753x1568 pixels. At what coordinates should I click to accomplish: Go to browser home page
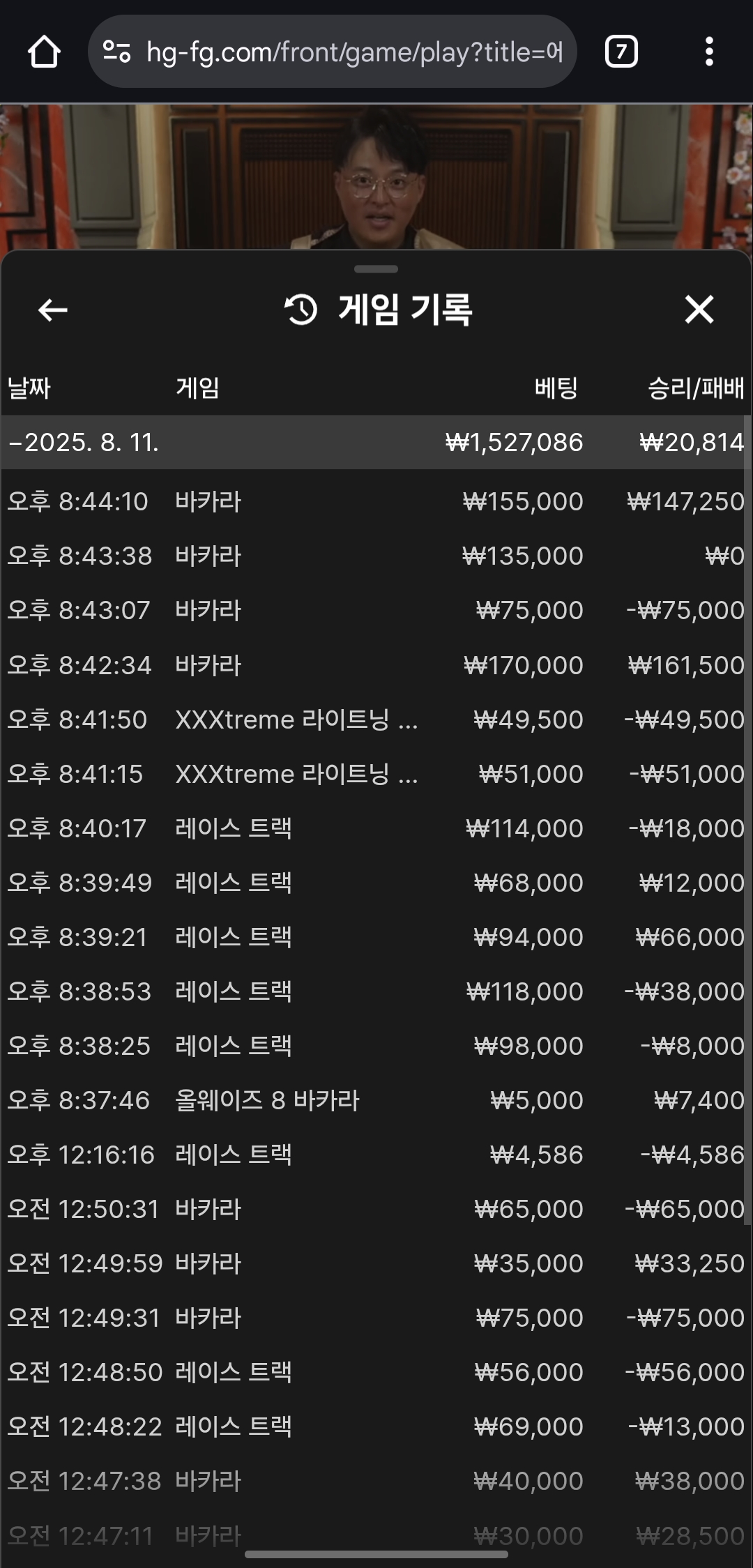click(x=44, y=52)
